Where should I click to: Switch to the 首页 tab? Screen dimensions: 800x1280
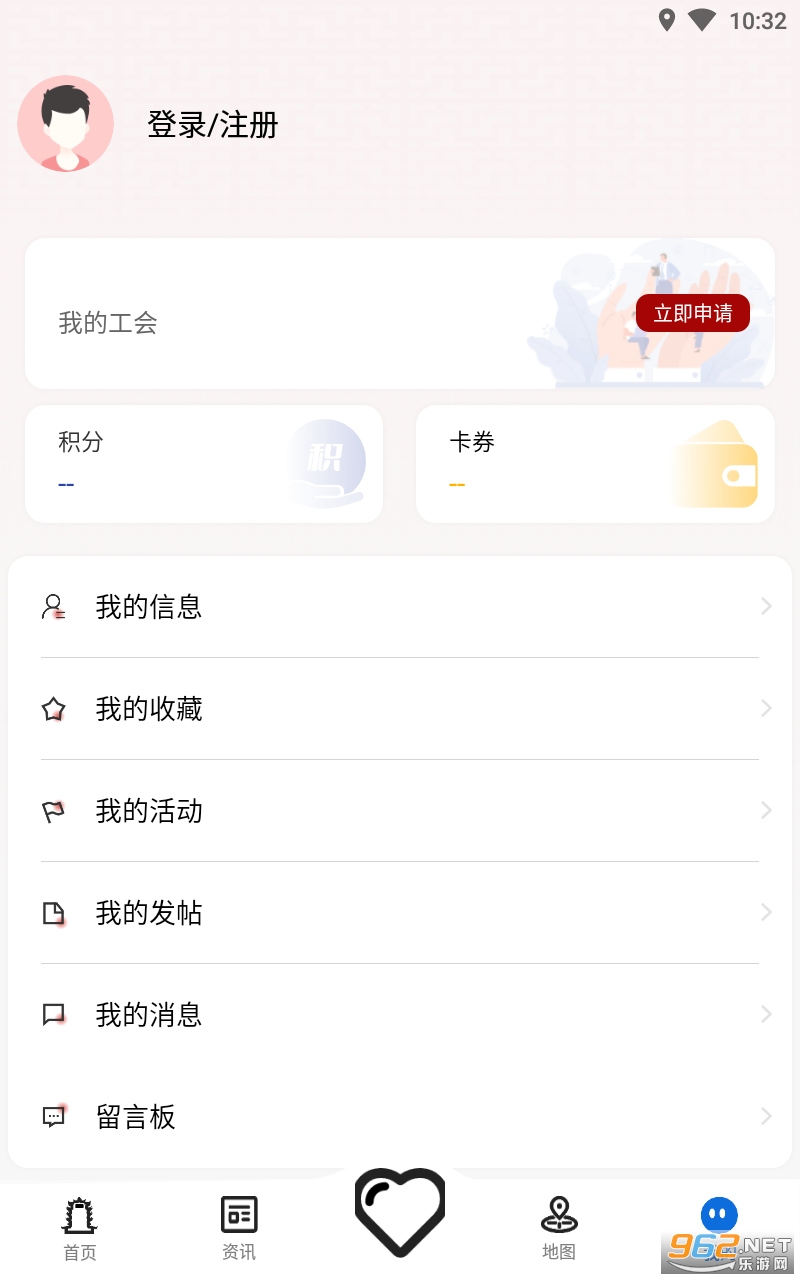[80, 1228]
